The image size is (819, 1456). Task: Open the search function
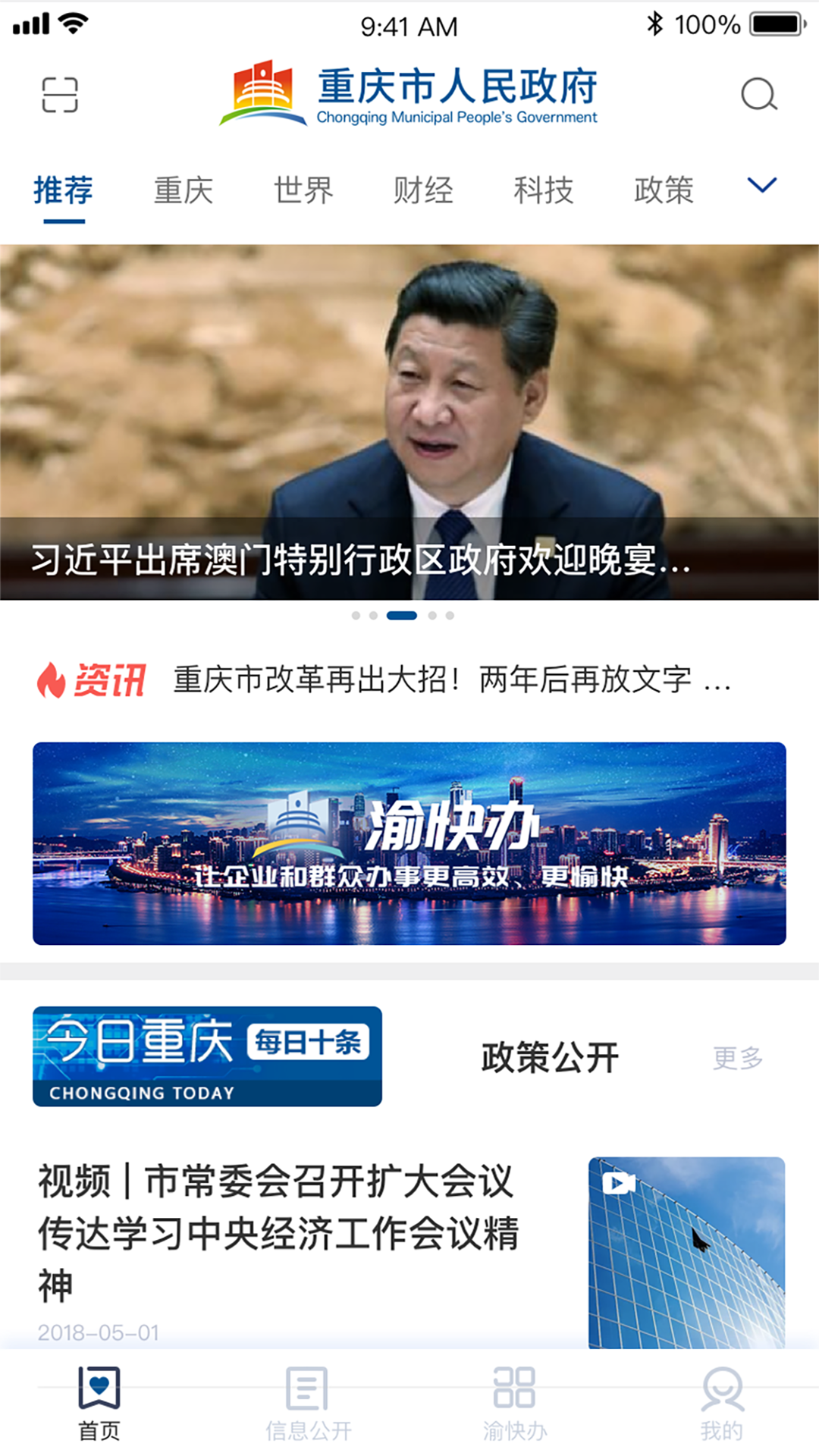click(756, 95)
